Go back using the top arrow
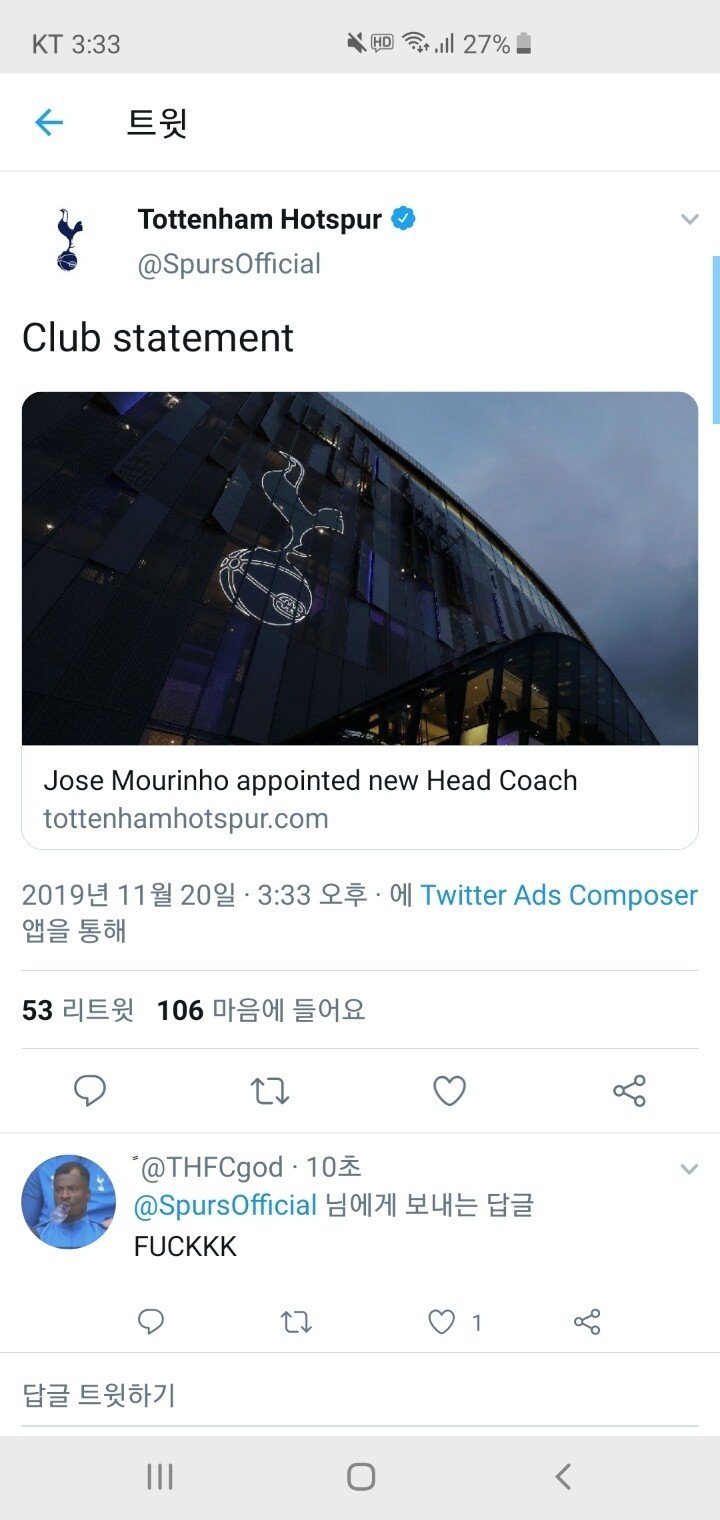 [48, 123]
